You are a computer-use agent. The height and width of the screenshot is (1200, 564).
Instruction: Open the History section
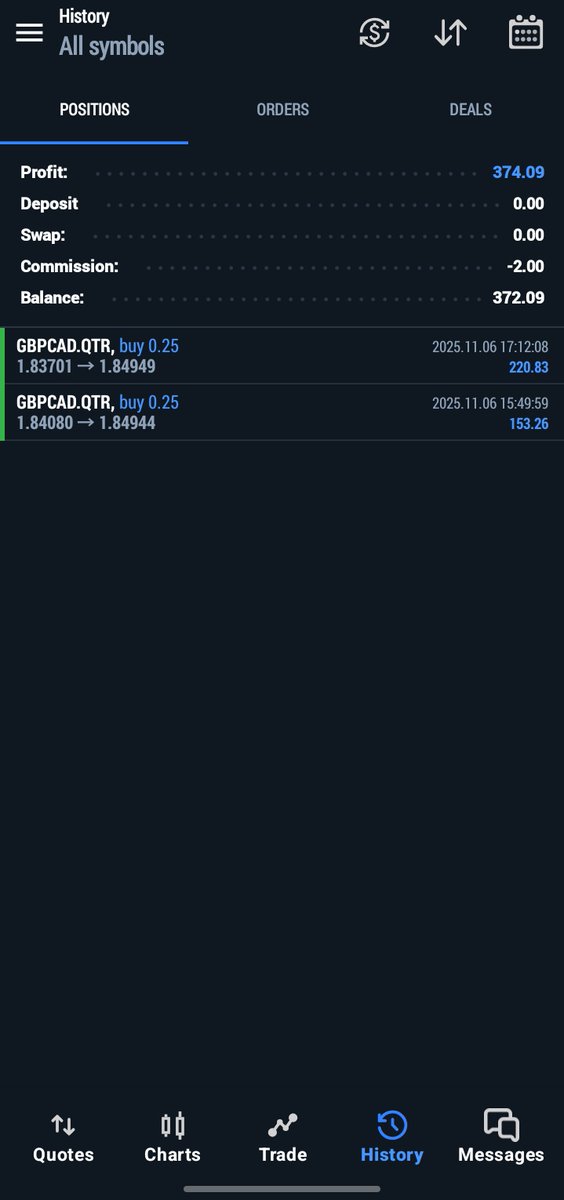pyautogui.click(x=391, y=1138)
